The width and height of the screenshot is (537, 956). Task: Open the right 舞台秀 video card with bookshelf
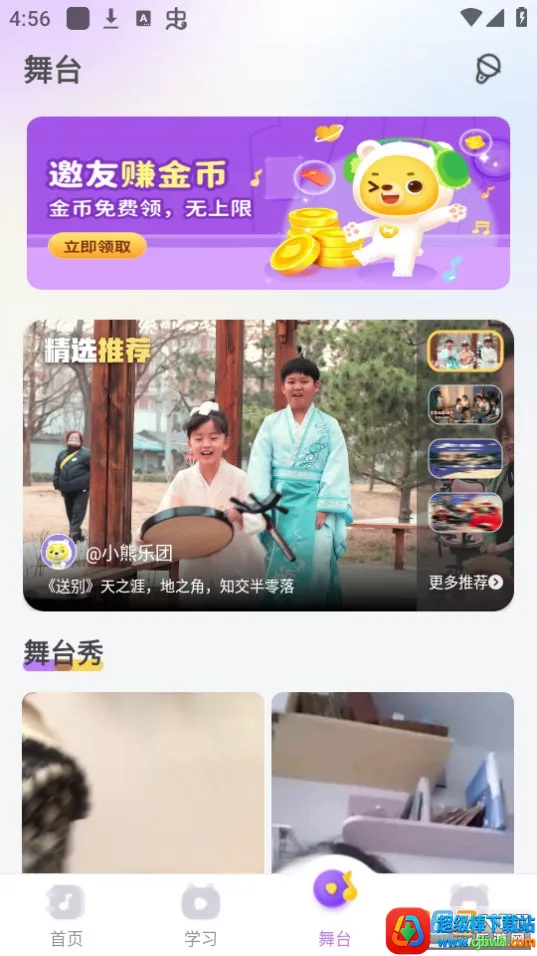coord(393,783)
